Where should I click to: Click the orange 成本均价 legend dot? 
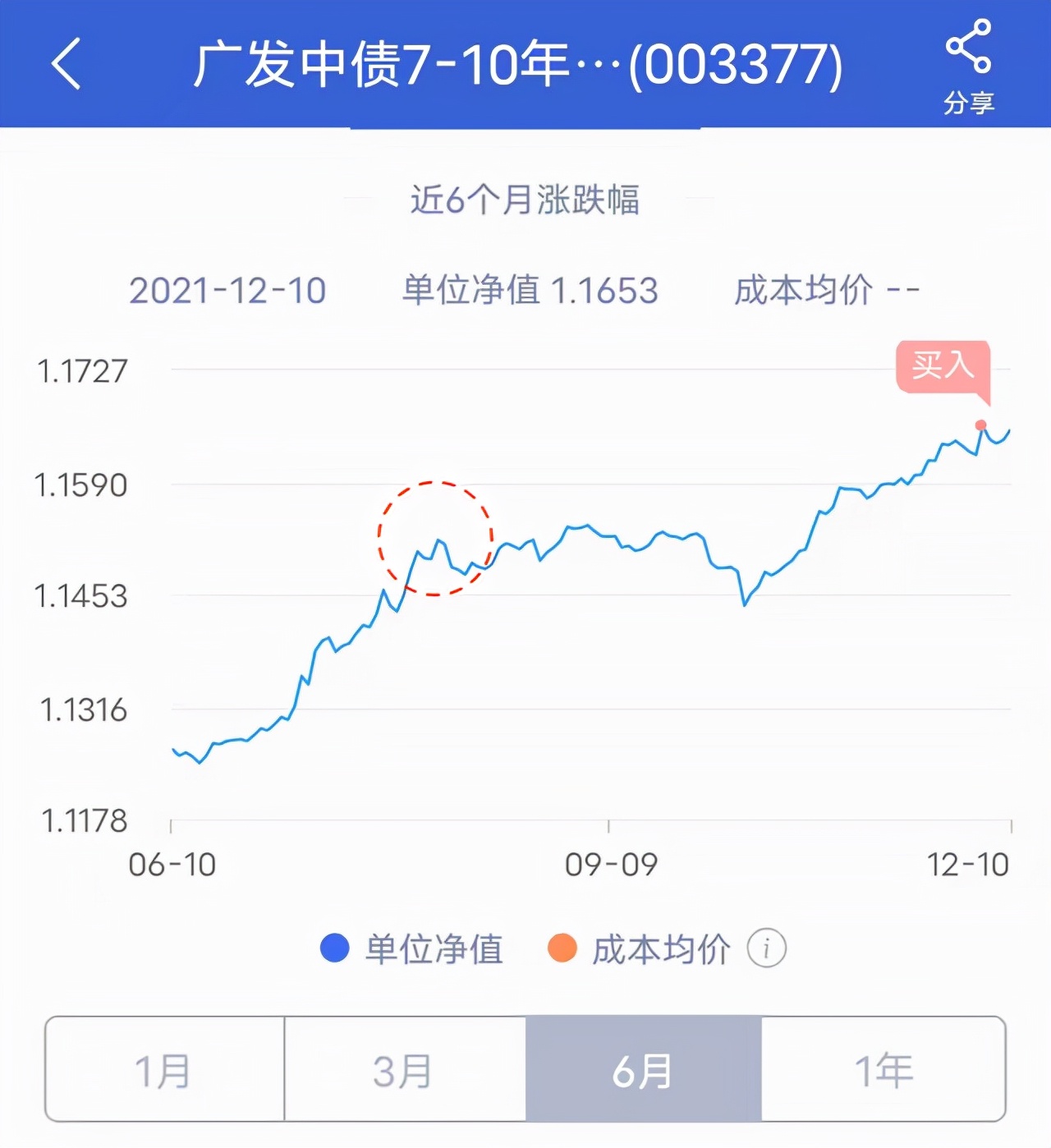pyautogui.click(x=563, y=948)
